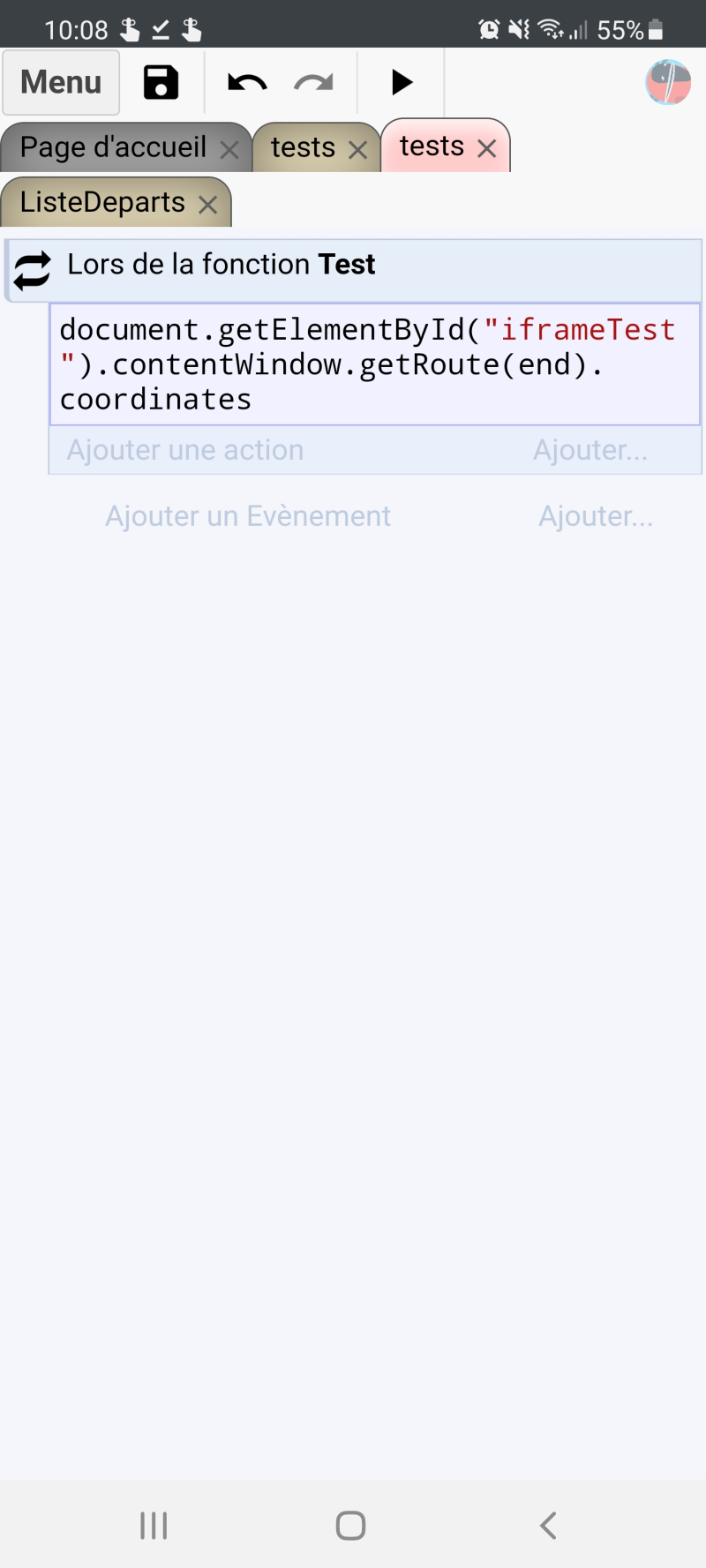706x1568 pixels.
Task: Redo the change
Action: click(313, 83)
